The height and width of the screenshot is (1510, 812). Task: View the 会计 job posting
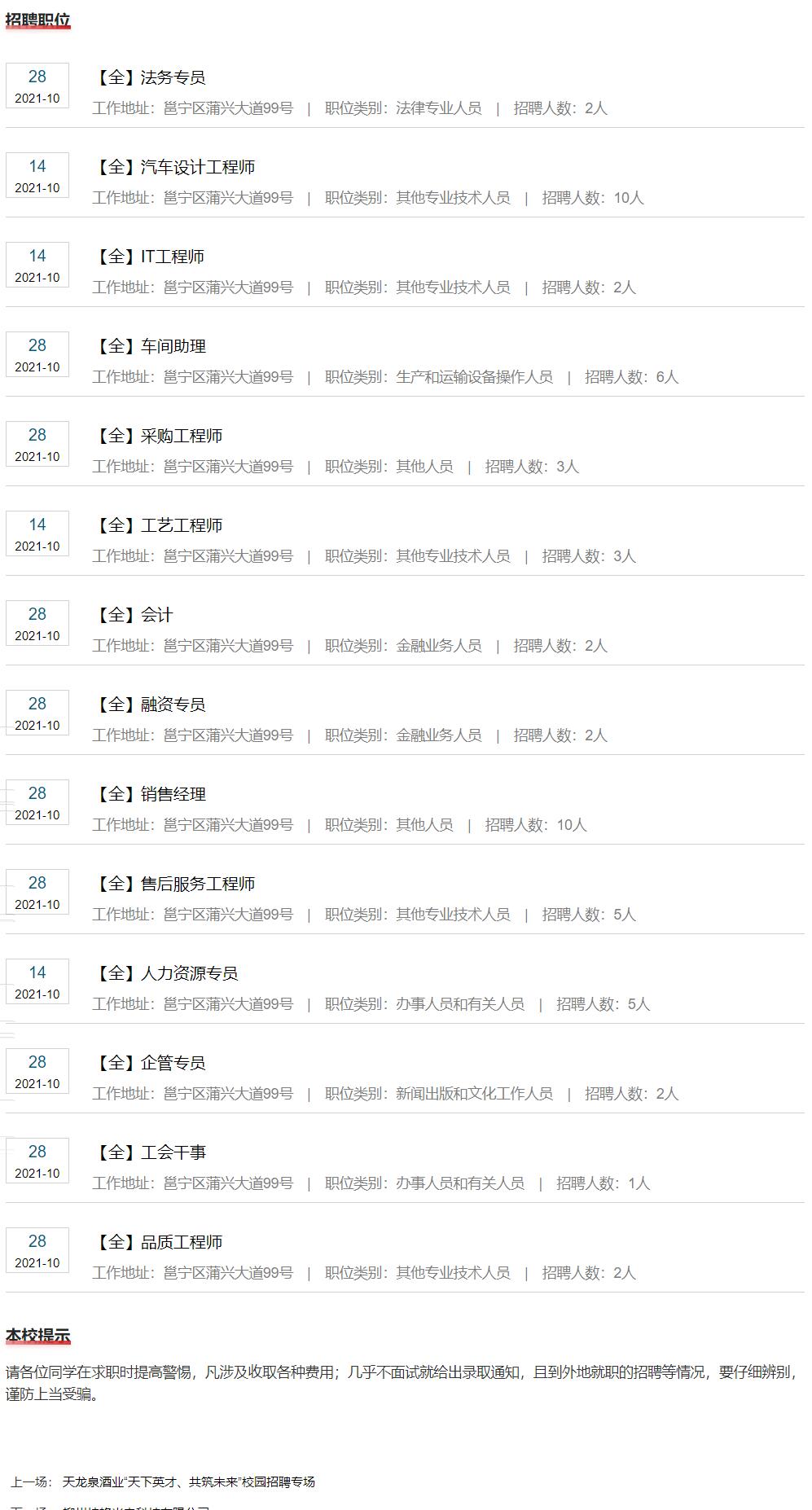pyautogui.click(x=131, y=615)
